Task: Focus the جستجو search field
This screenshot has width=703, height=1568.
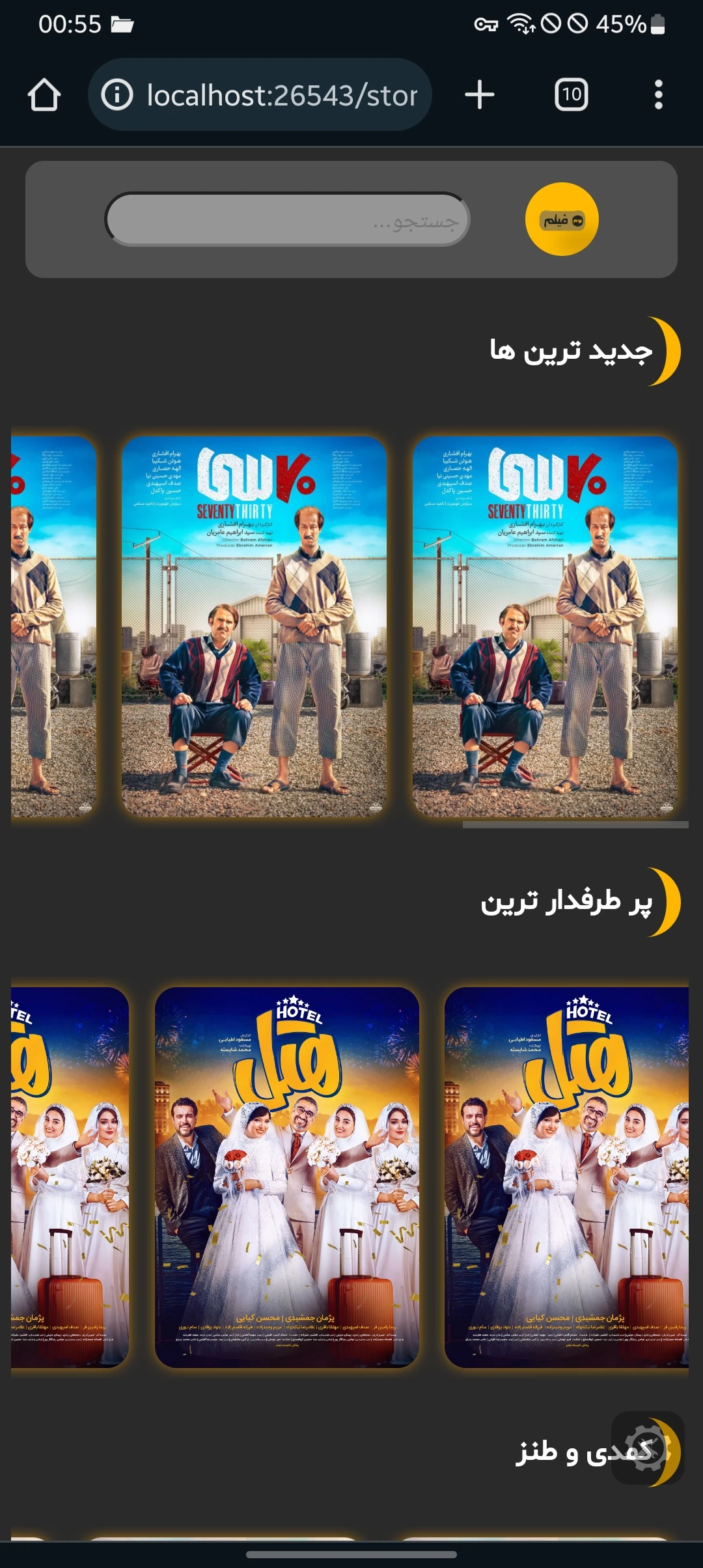Action: [x=287, y=219]
